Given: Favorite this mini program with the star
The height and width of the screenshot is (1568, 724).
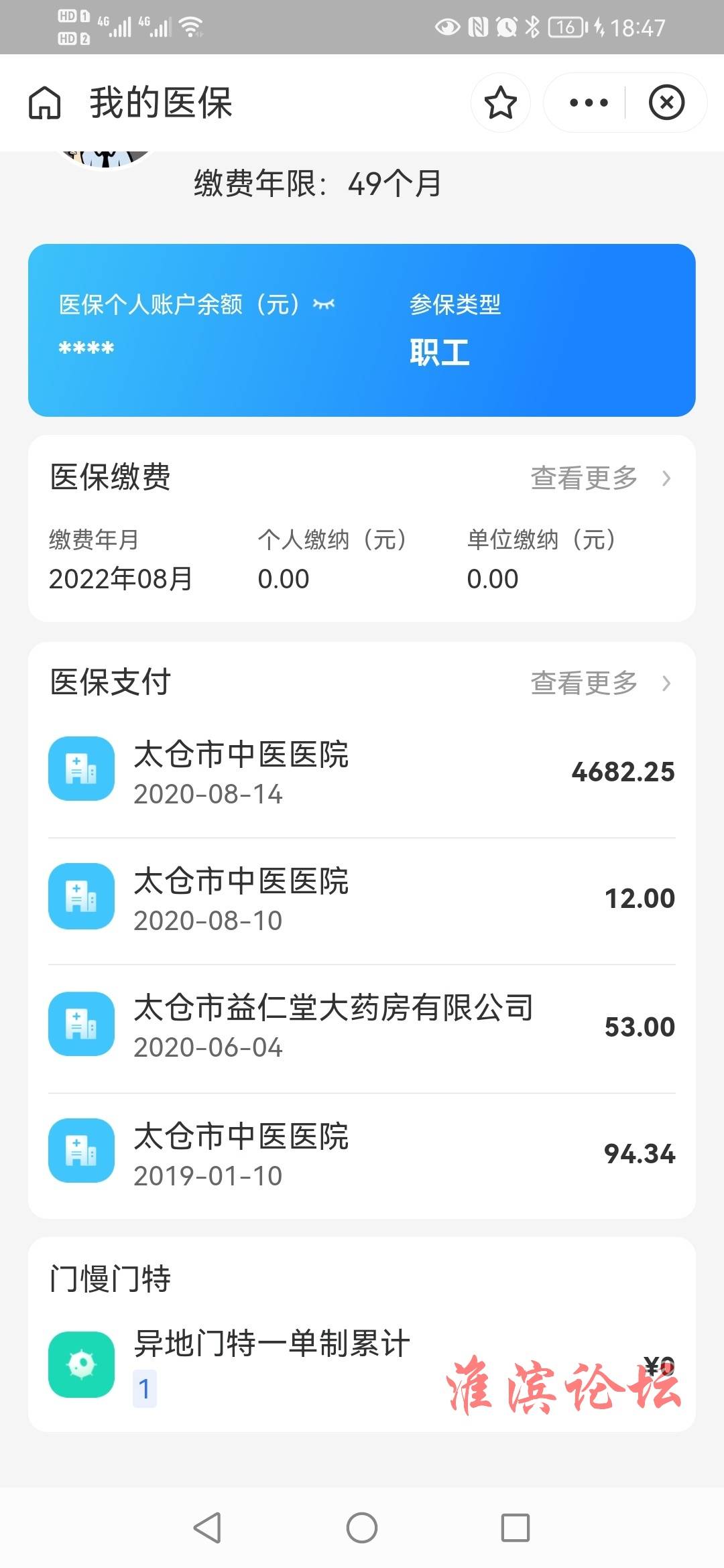Looking at the screenshot, I should click(x=501, y=103).
